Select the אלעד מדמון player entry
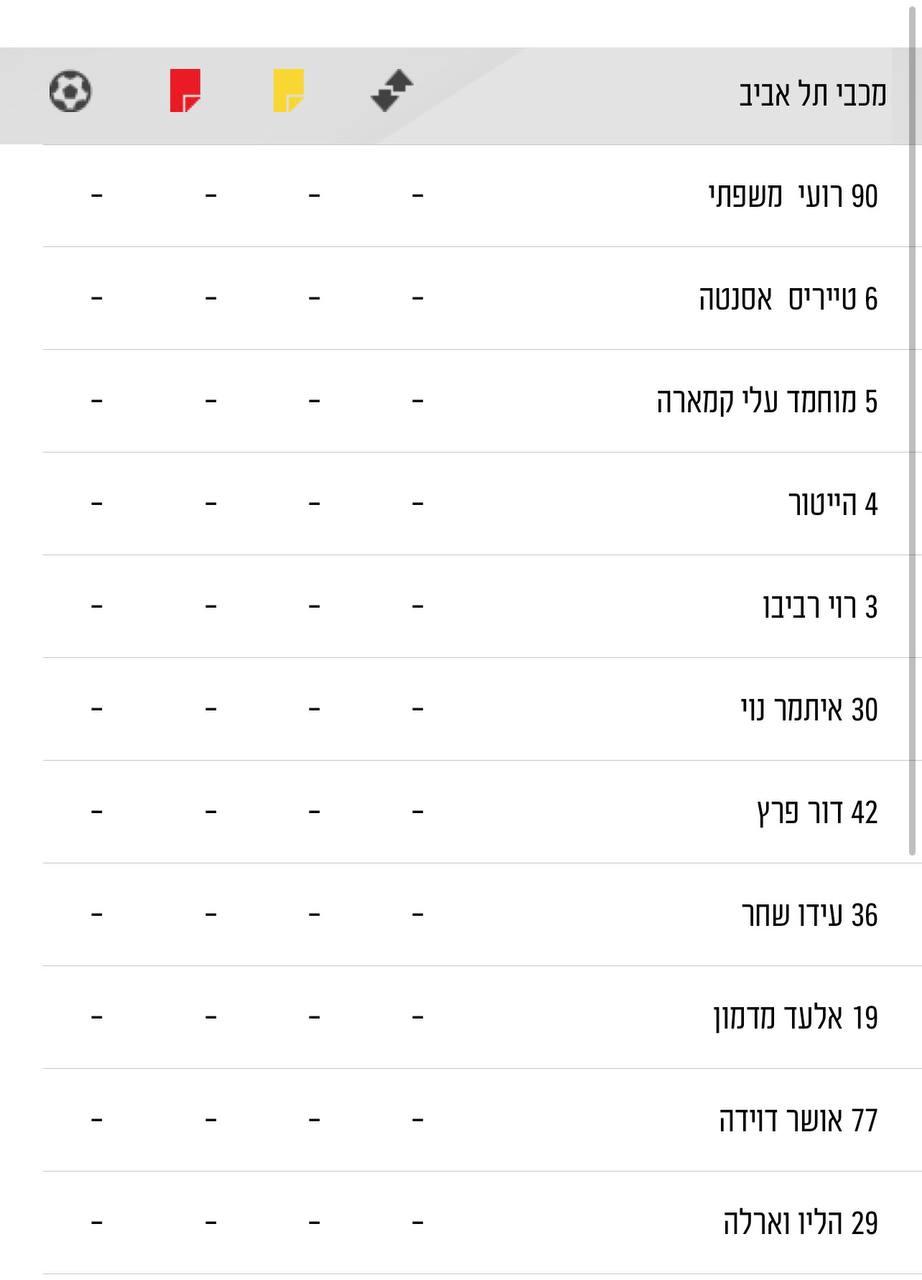Screen dimensions: 922x1280 click(x=790, y=1015)
